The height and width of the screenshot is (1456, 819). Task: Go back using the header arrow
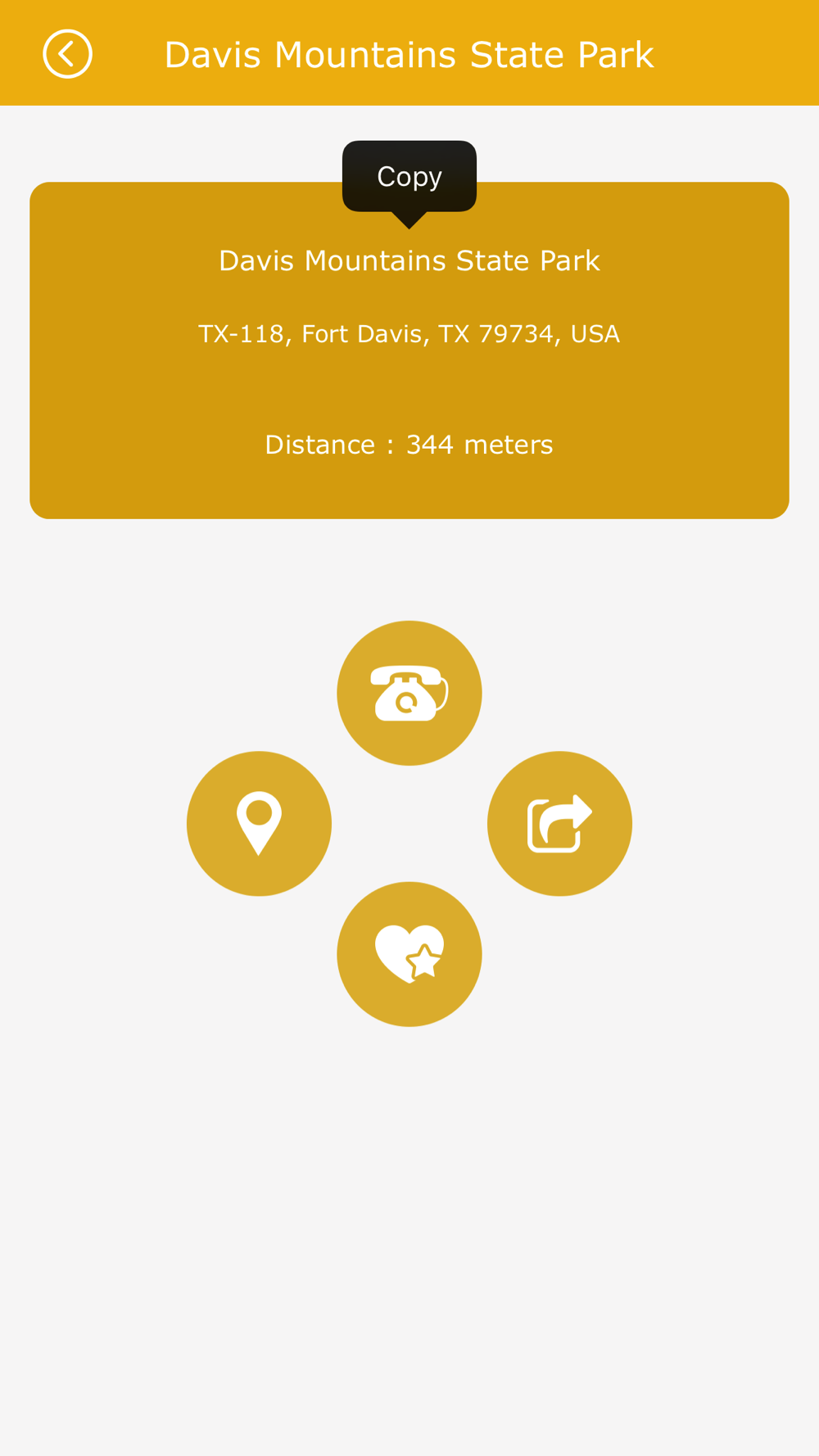(x=67, y=54)
